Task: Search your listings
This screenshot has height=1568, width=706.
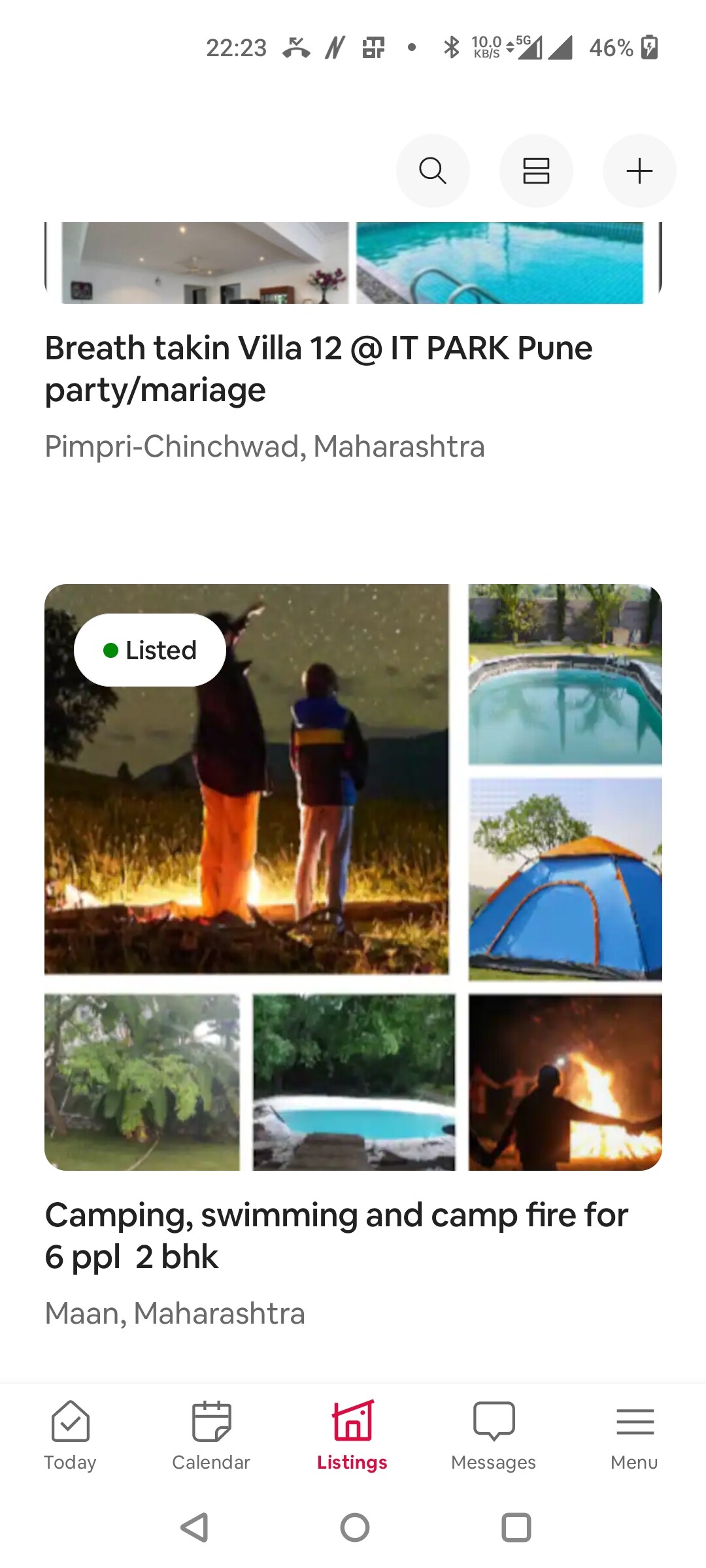Action: click(x=432, y=171)
